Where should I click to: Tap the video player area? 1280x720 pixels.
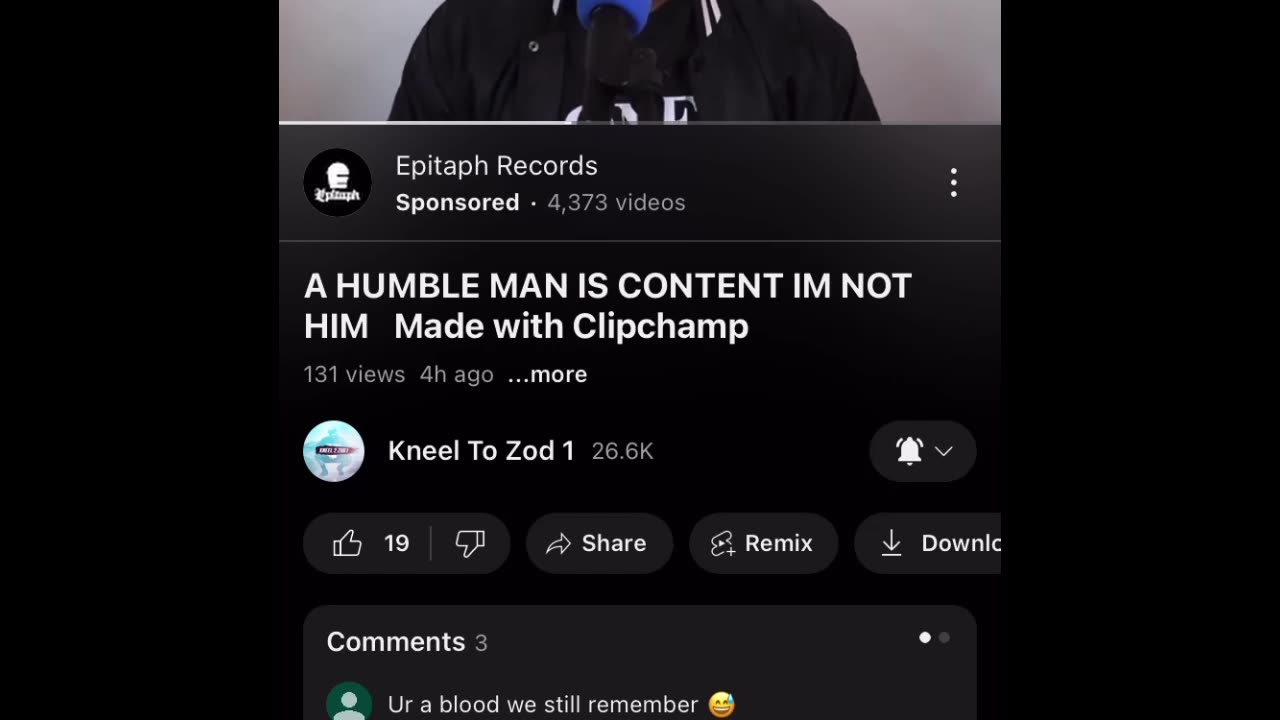(640, 60)
